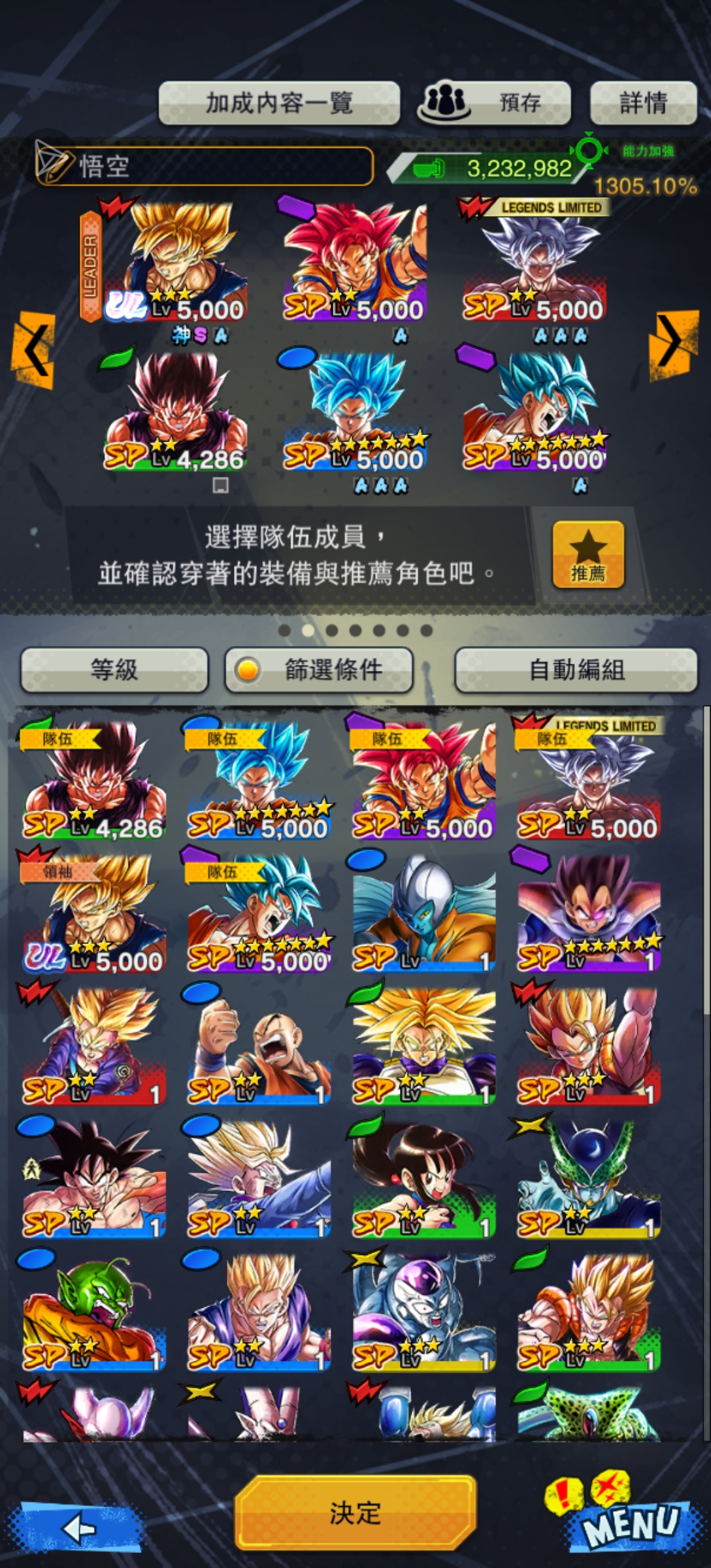This screenshot has height=1568, width=711.
Task: Open the 加成內容一覽 bonus list
Action: point(279,103)
